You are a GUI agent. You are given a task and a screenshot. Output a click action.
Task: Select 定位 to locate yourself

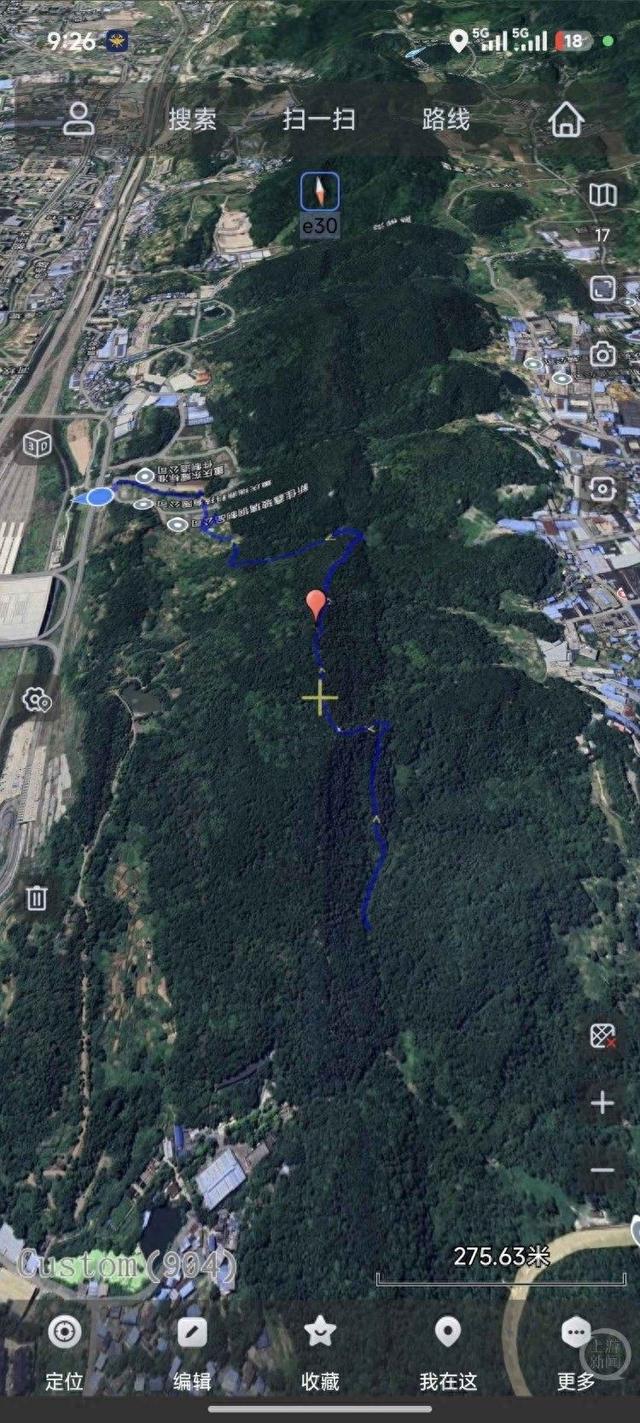(x=64, y=1351)
